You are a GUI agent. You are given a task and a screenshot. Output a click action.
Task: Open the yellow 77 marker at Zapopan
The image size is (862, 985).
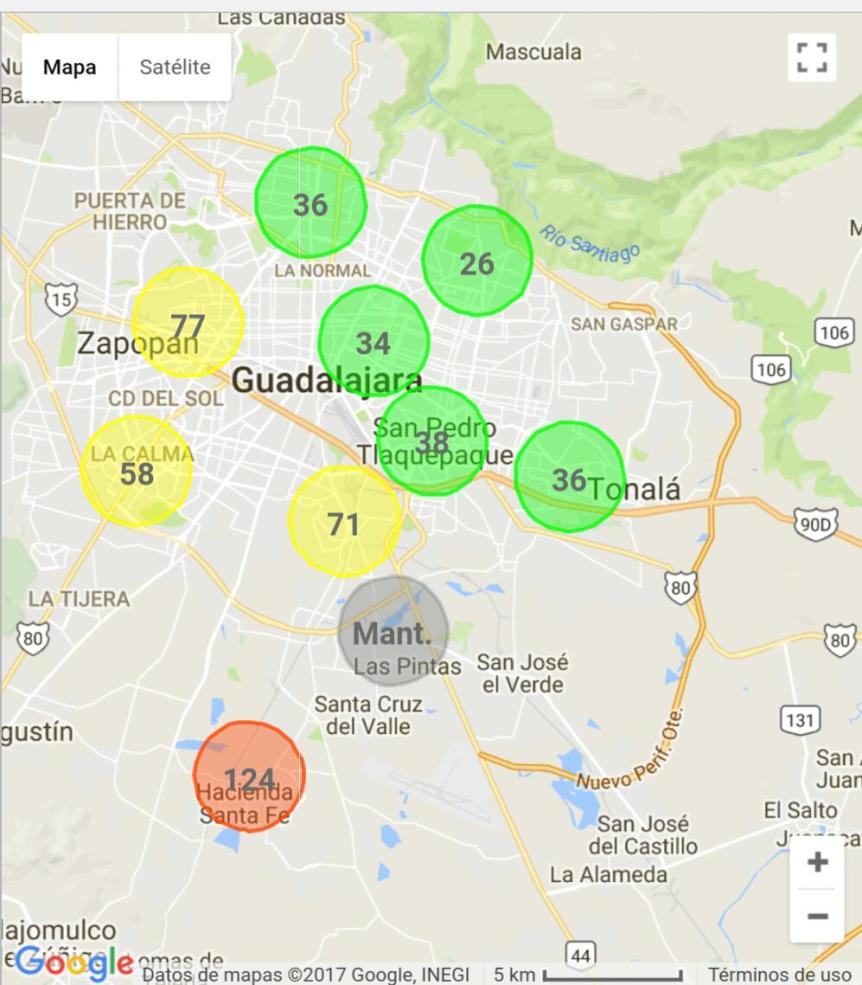(188, 322)
